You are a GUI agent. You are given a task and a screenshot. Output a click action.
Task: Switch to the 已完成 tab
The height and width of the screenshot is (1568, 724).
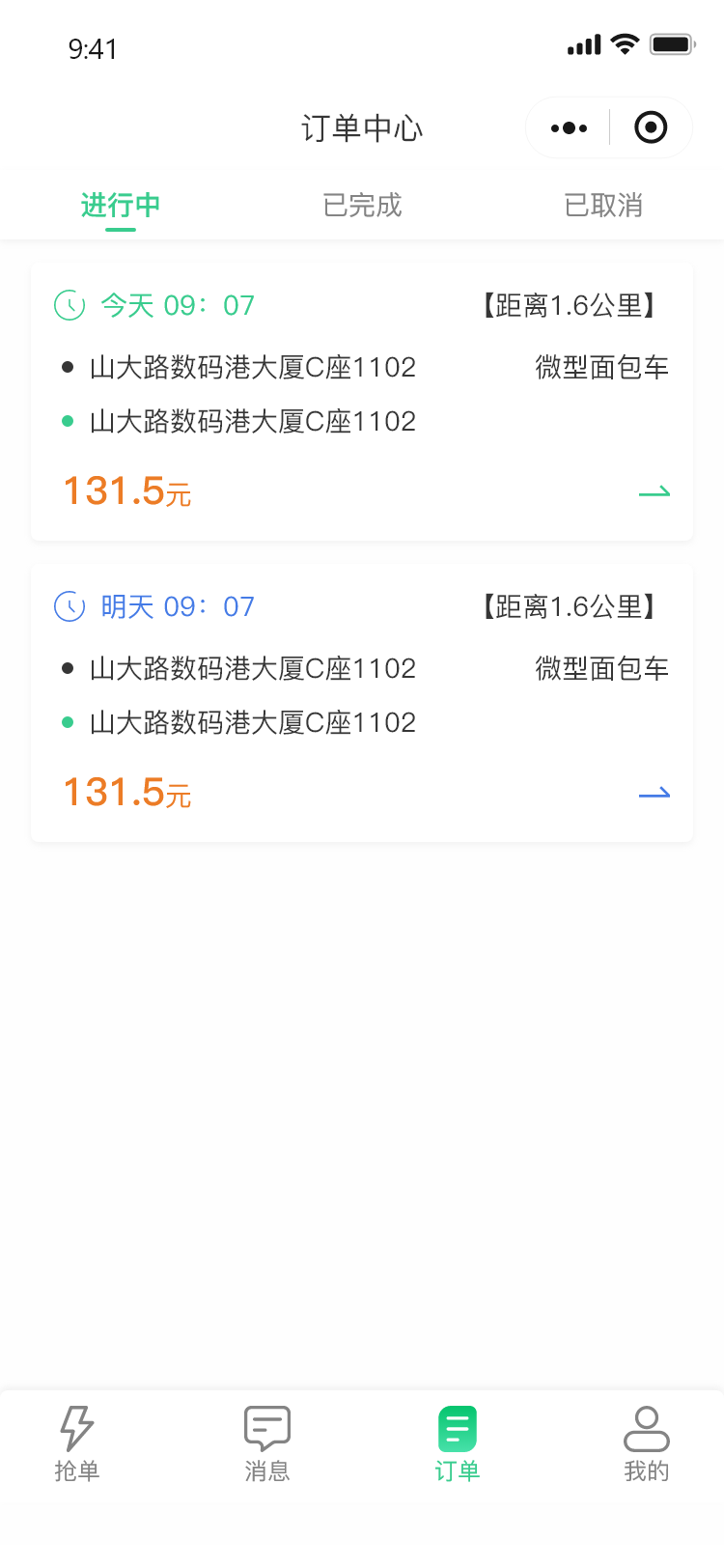click(x=362, y=205)
